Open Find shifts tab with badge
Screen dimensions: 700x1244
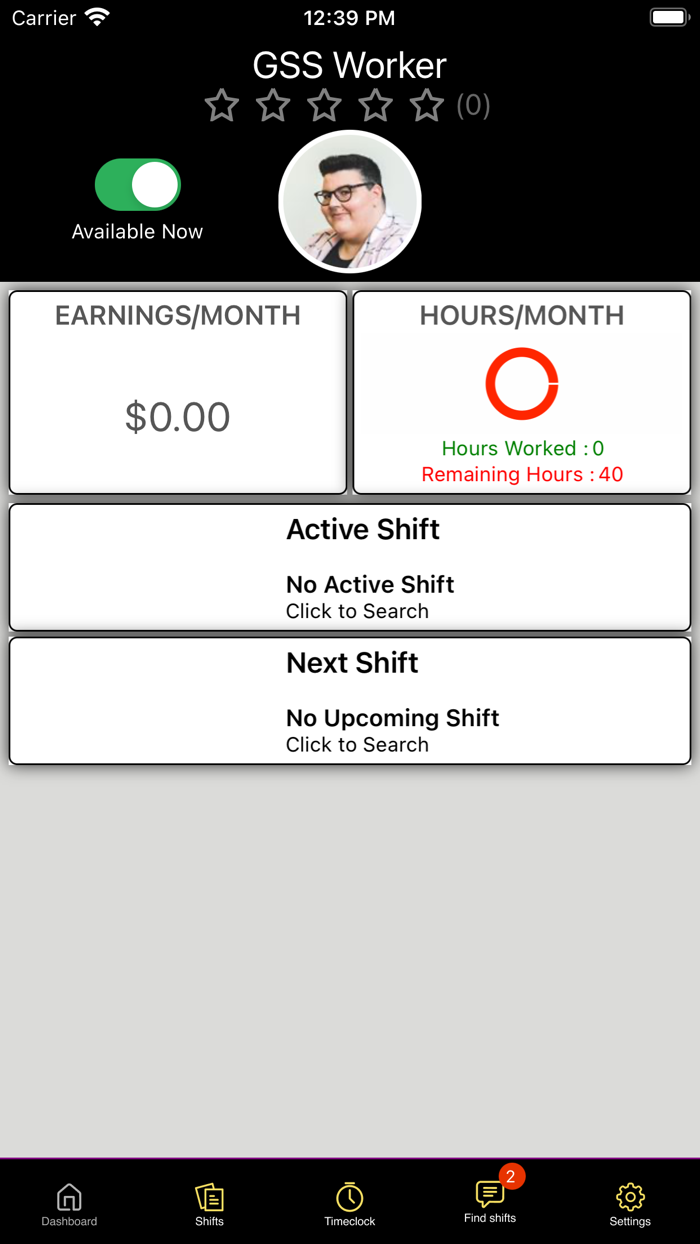tap(490, 1198)
